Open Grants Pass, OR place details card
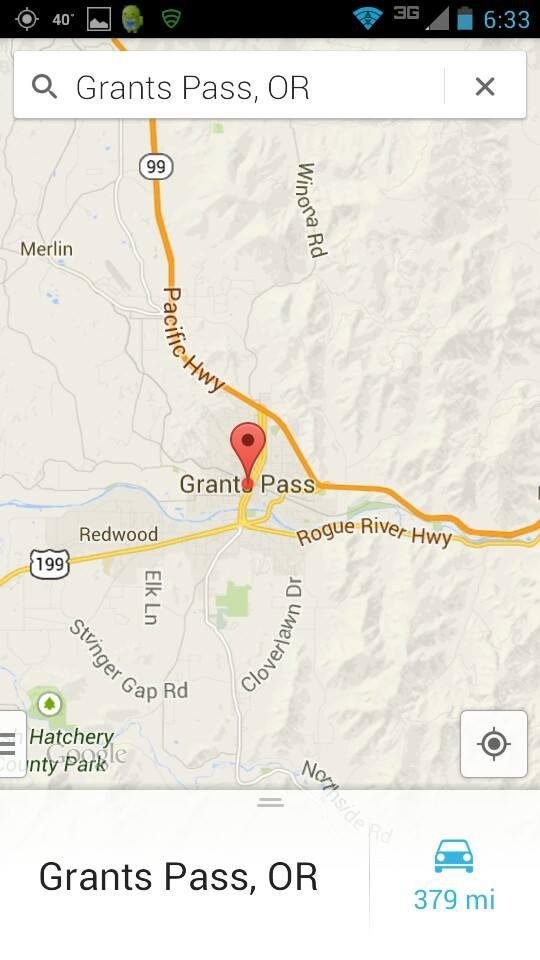The height and width of the screenshot is (960, 540). click(x=184, y=876)
